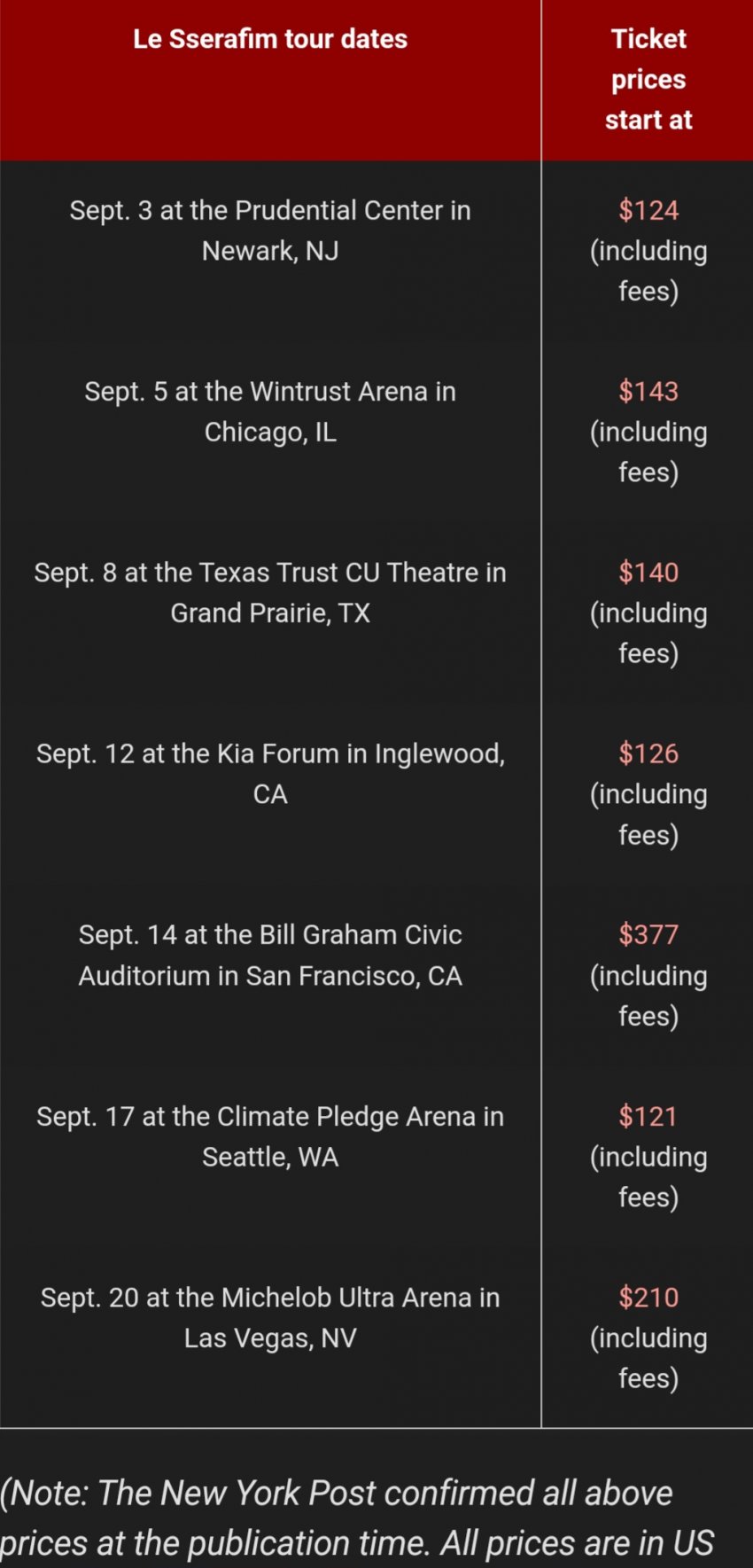Open the $124 Newark ticket link

pos(648,211)
